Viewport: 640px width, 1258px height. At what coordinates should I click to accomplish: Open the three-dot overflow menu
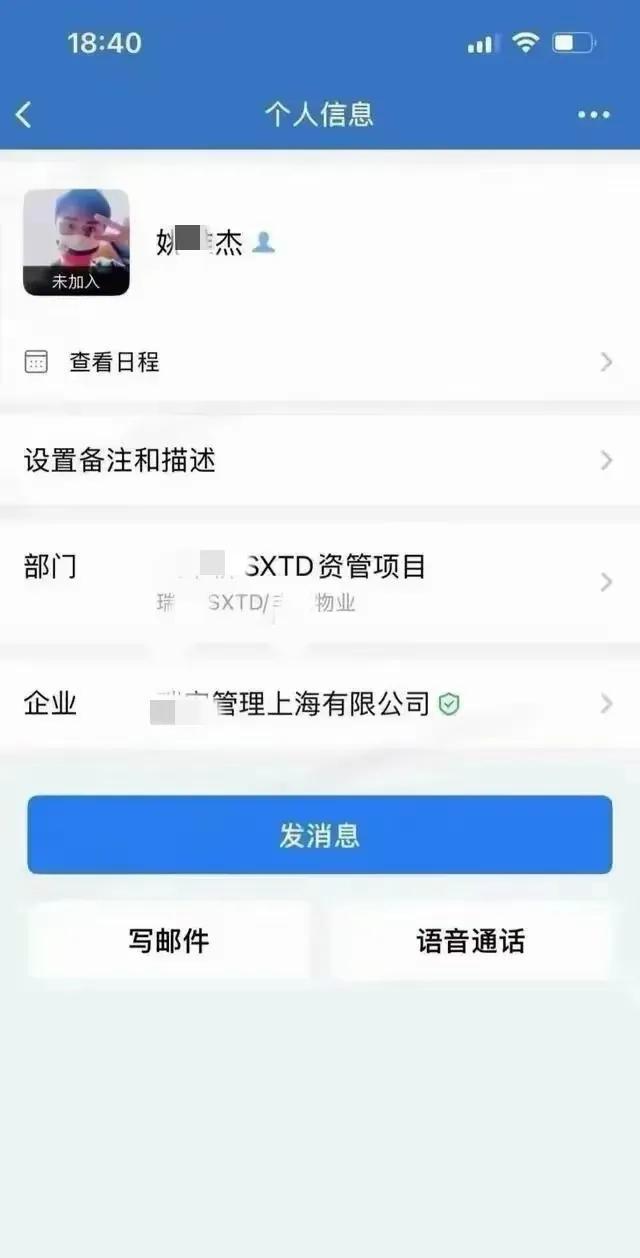pos(593,115)
